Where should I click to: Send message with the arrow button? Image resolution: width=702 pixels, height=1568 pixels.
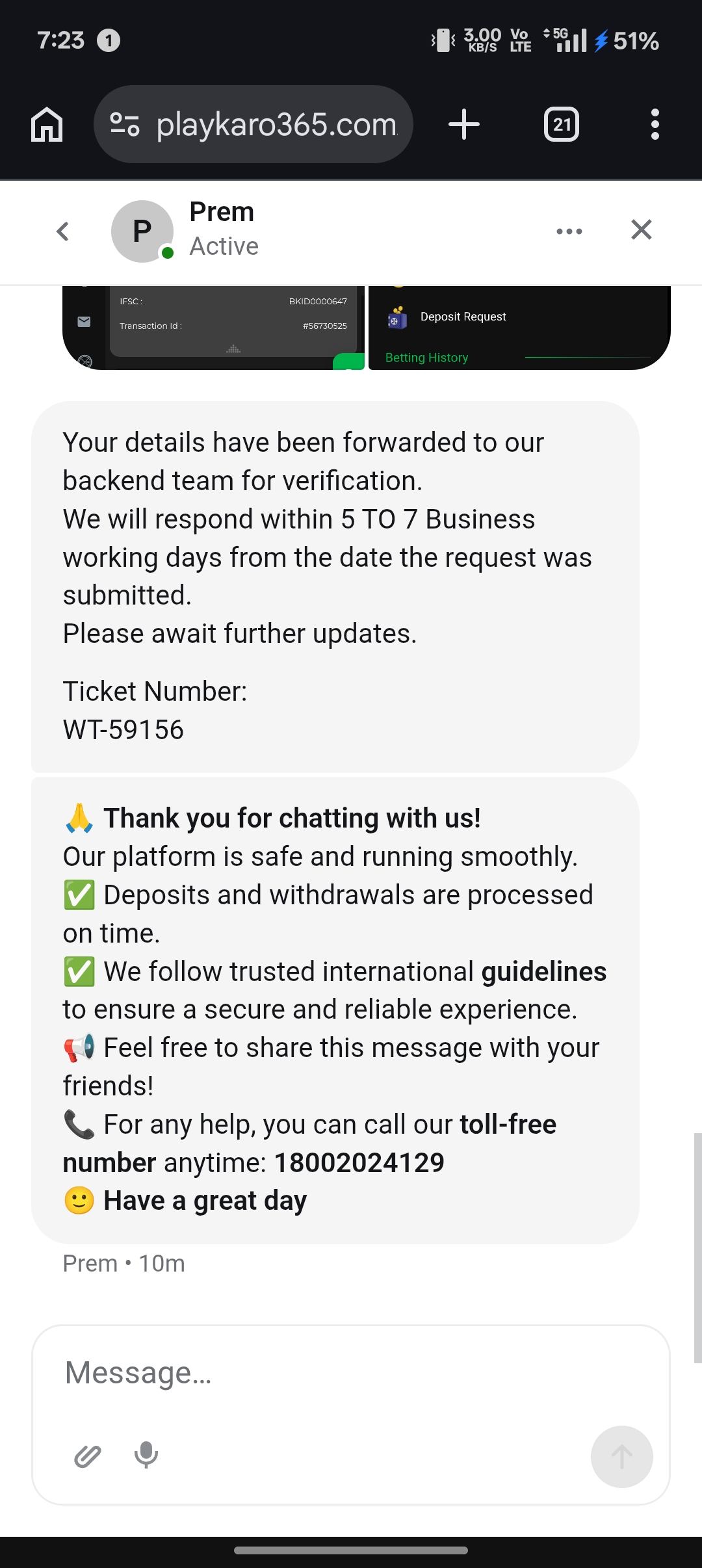621,1457
